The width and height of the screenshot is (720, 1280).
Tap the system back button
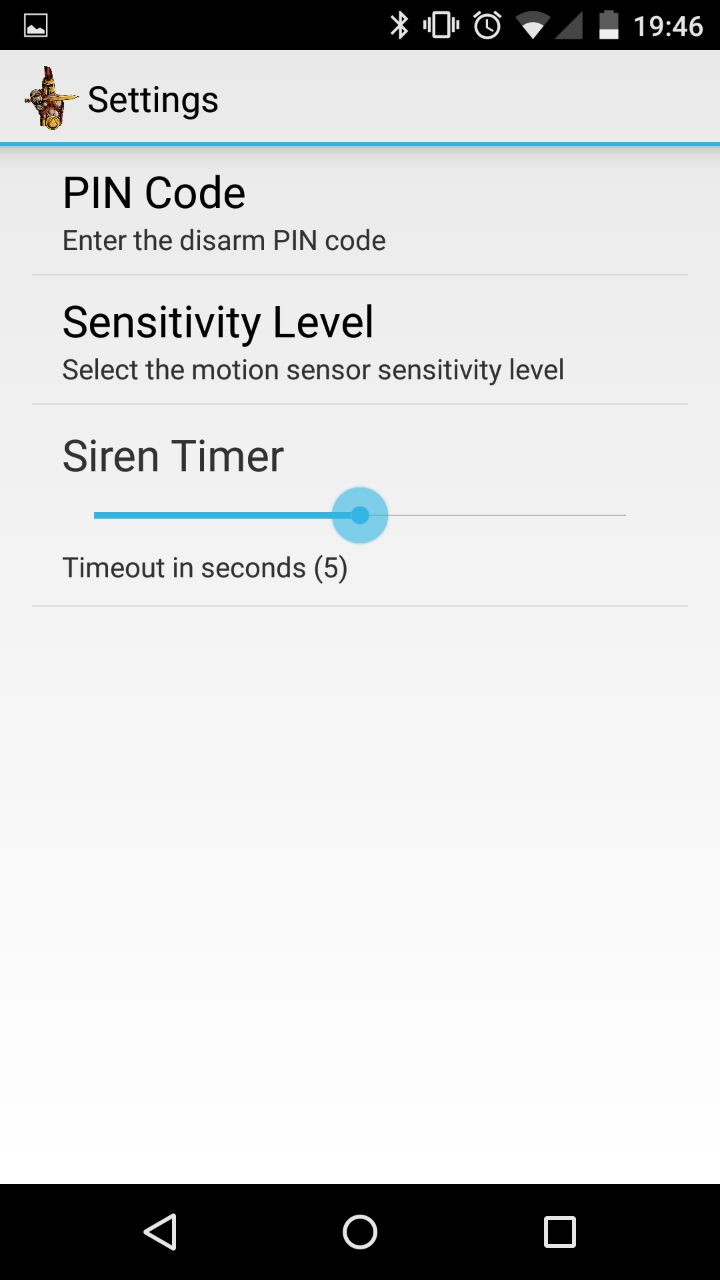160,1232
